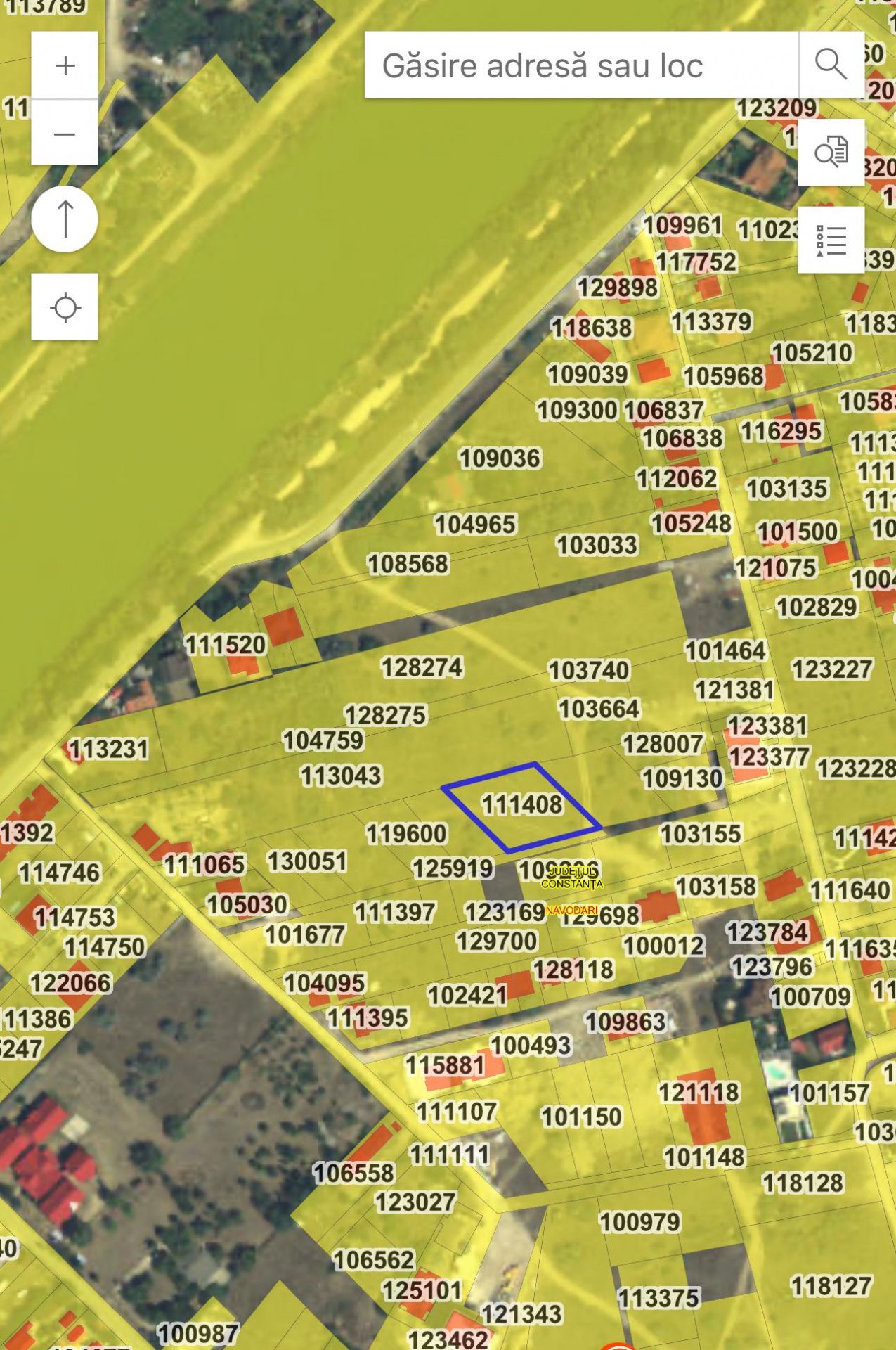Tap the Găsire adresă sau loc field
The height and width of the screenshot is (1350, 896).
(580, 65)
